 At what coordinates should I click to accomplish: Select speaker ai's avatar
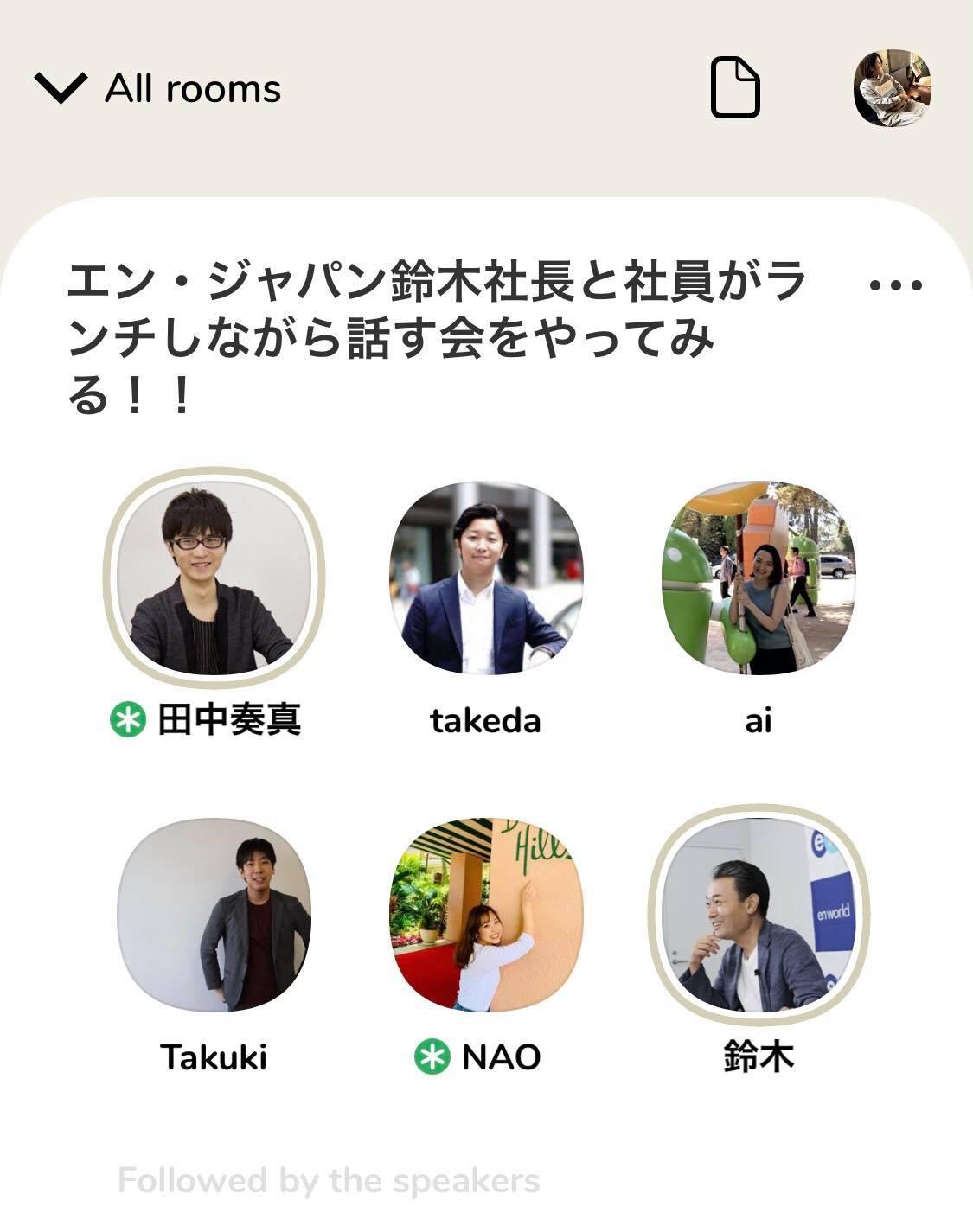(759, 578)
